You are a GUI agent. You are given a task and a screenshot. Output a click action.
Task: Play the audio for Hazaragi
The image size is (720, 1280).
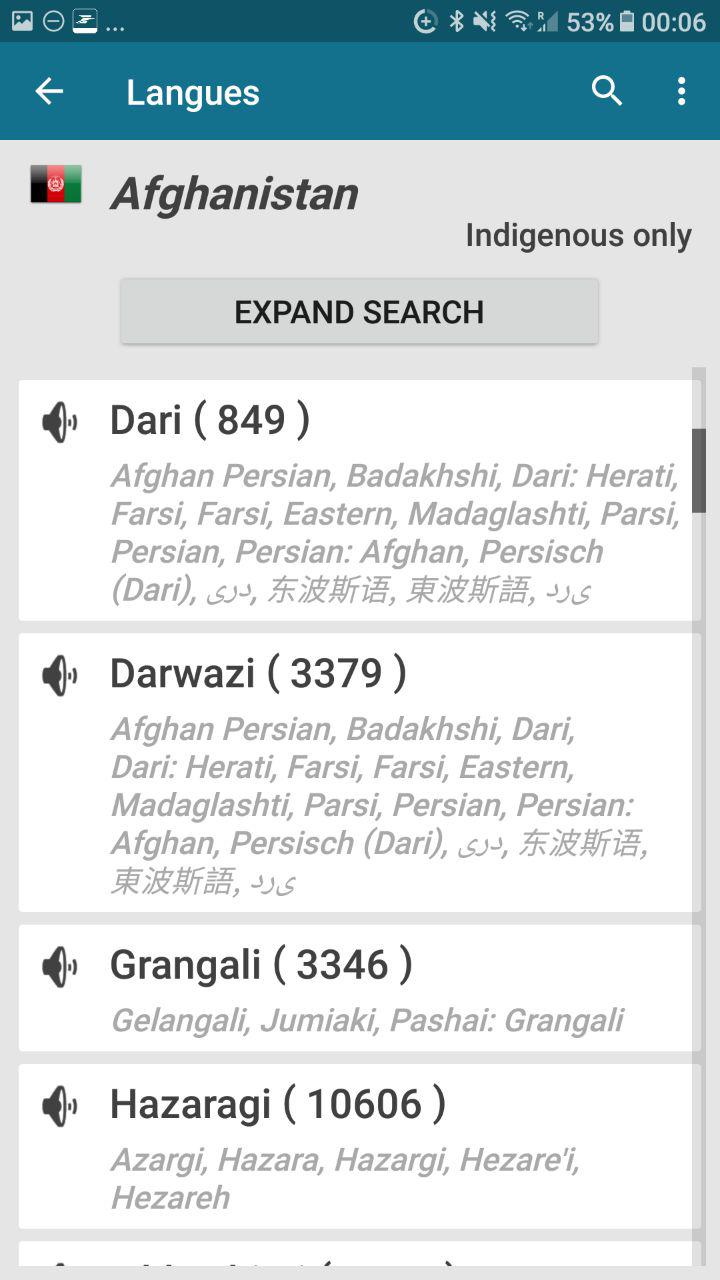tap(60, 1107)
